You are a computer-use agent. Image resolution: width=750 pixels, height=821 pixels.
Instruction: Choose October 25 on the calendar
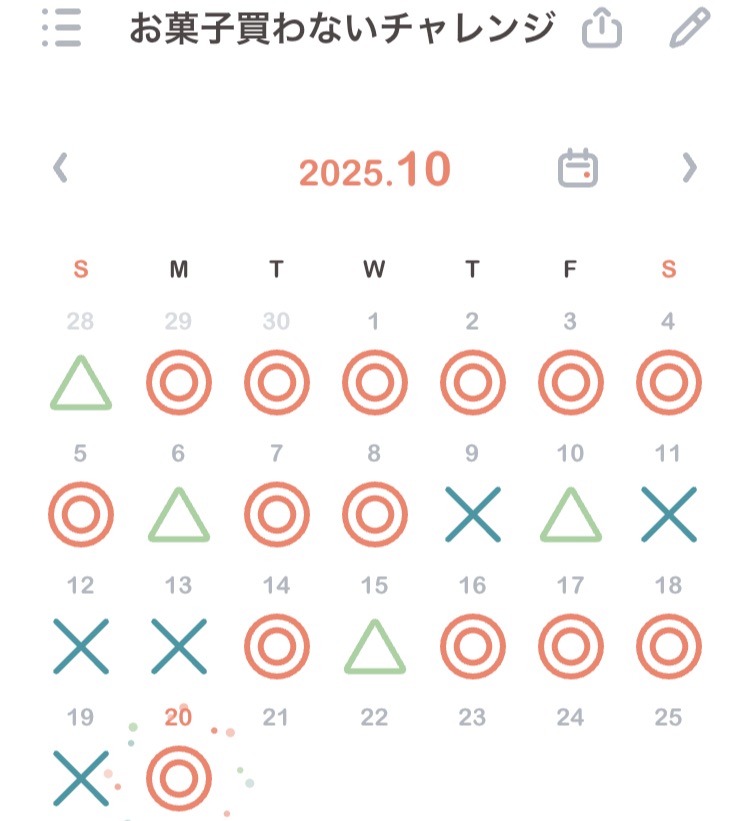coord(668,718)
